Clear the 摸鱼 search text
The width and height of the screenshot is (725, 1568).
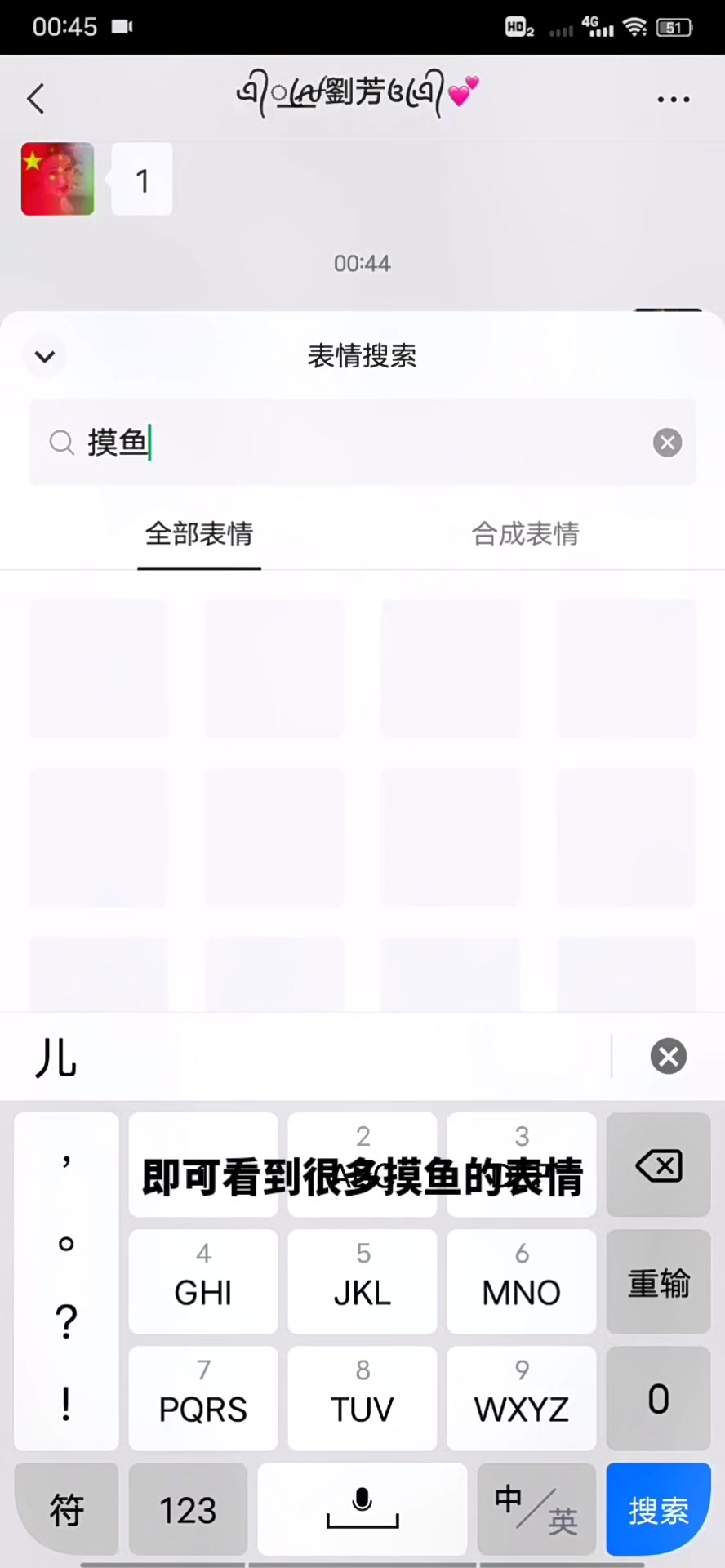[x=667, y=442]
